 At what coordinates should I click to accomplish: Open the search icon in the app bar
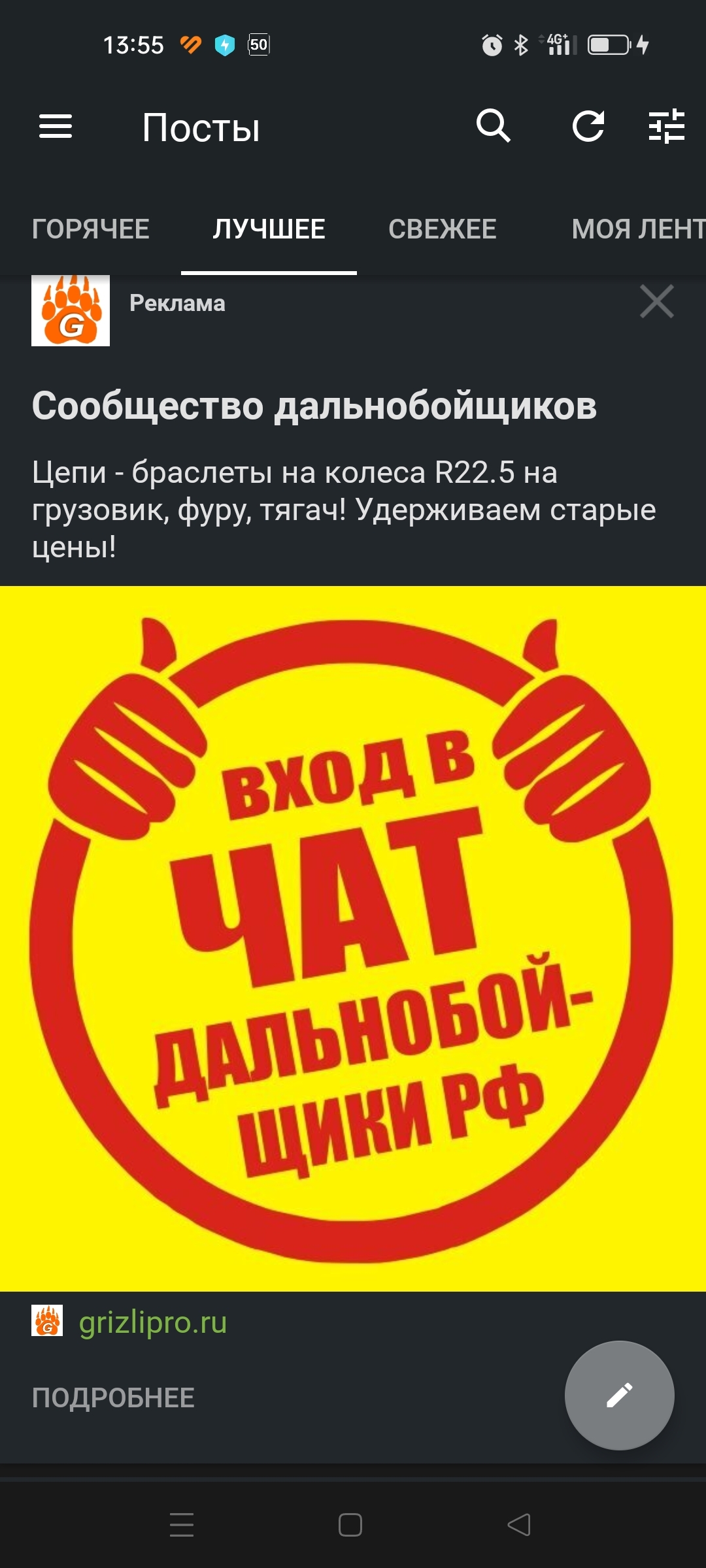[x=493, y=126]
